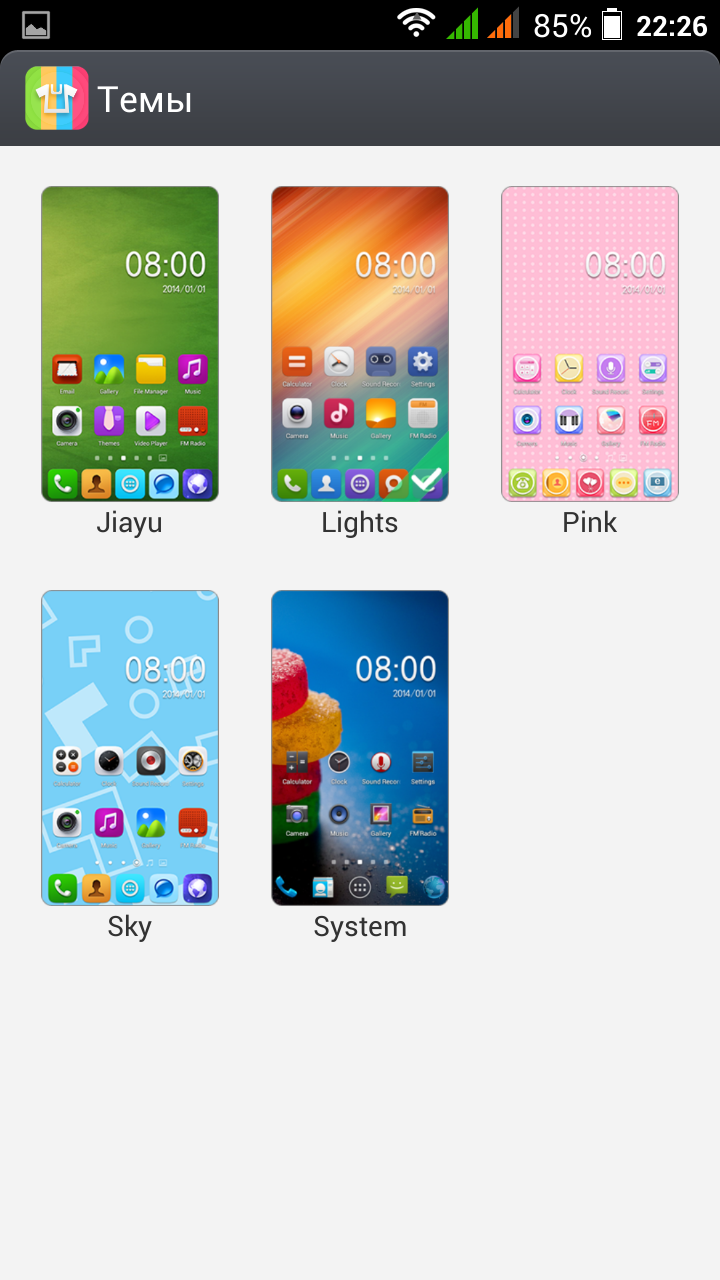Select the Jiayu theme
This screenshot has width=720, height=1280.
coord(130,344)
